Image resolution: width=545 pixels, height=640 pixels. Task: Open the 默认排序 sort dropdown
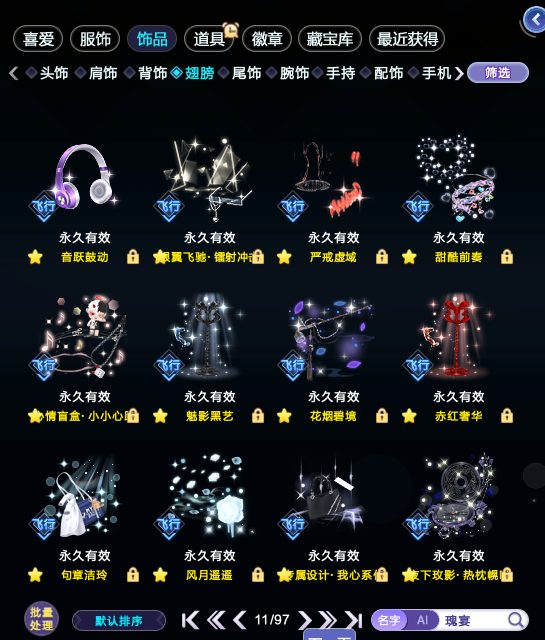point(119,621)
